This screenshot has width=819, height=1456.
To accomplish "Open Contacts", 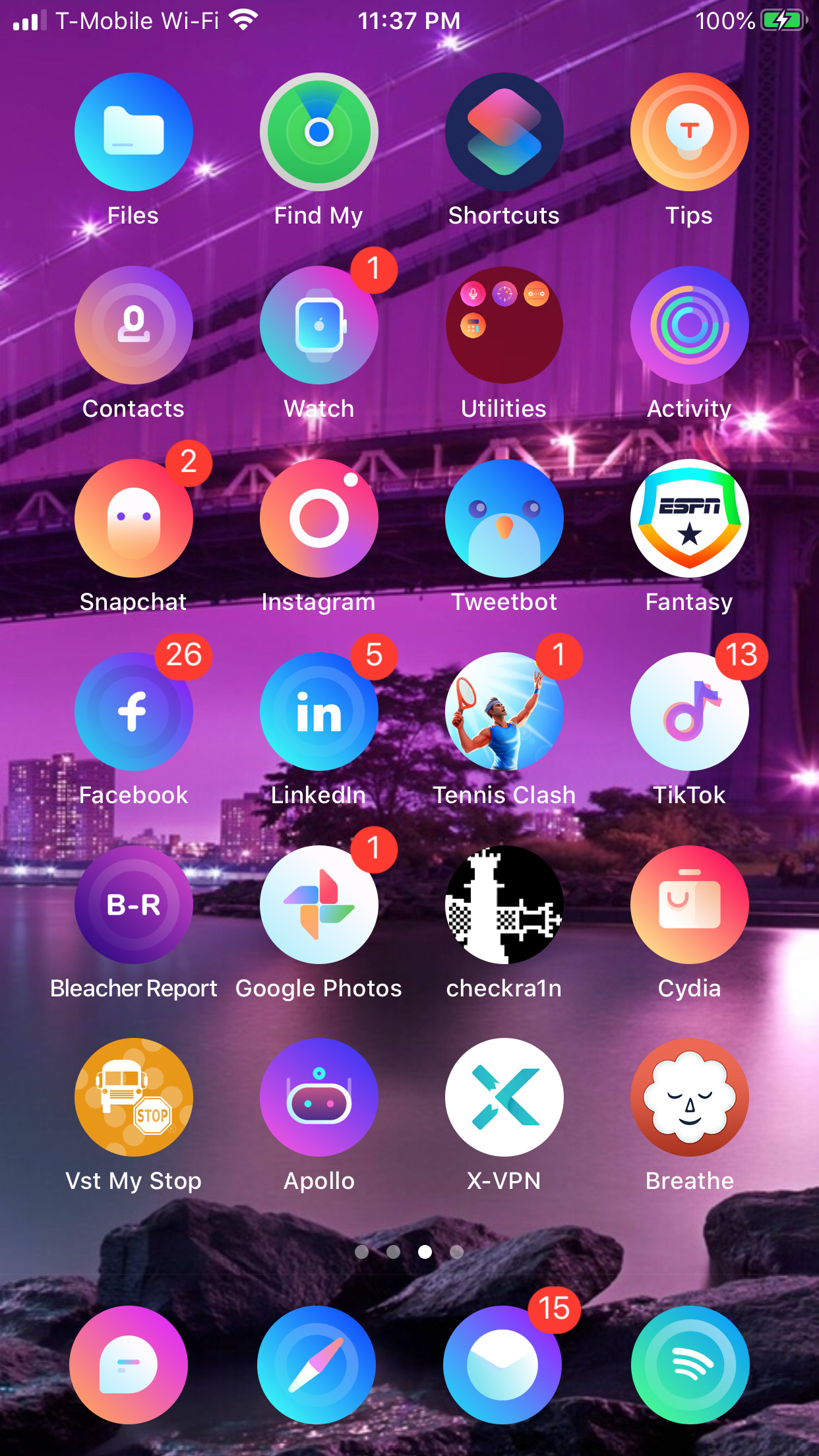I will pos(133,325).
